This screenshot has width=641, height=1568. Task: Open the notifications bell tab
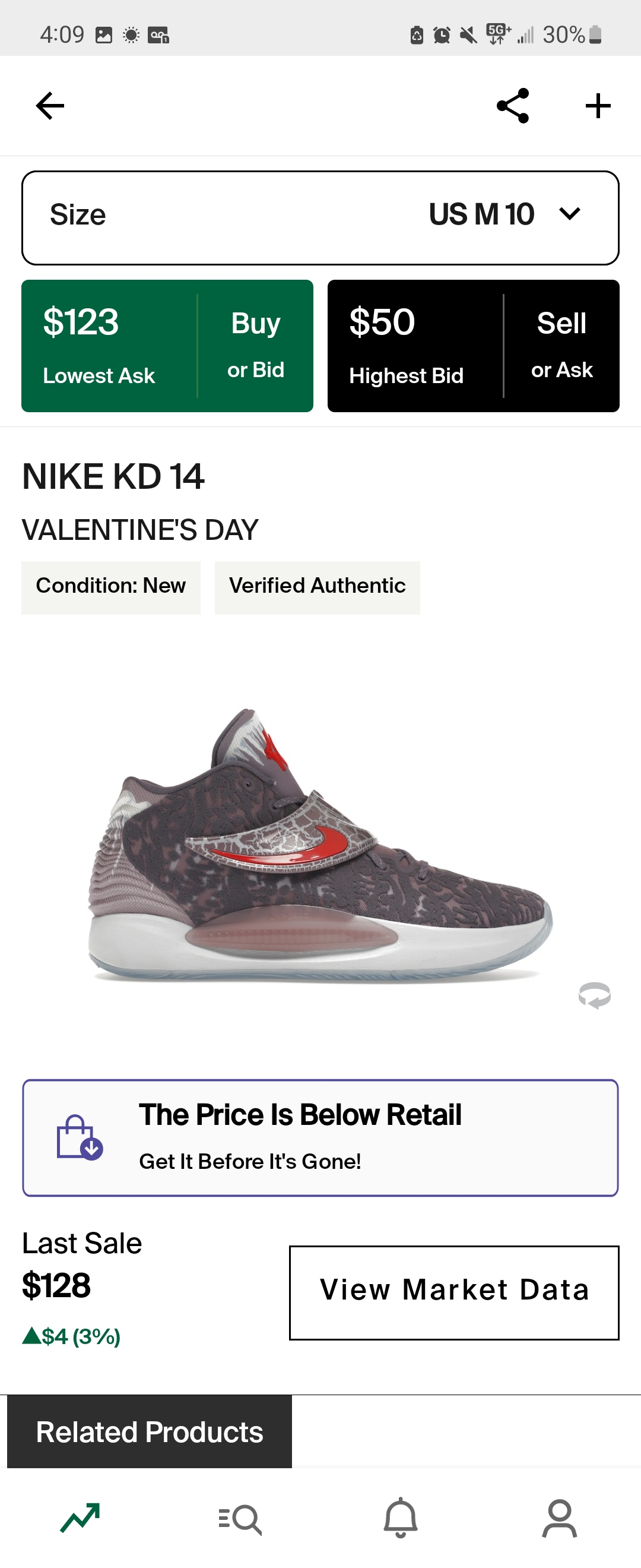tap(400, 1518)
